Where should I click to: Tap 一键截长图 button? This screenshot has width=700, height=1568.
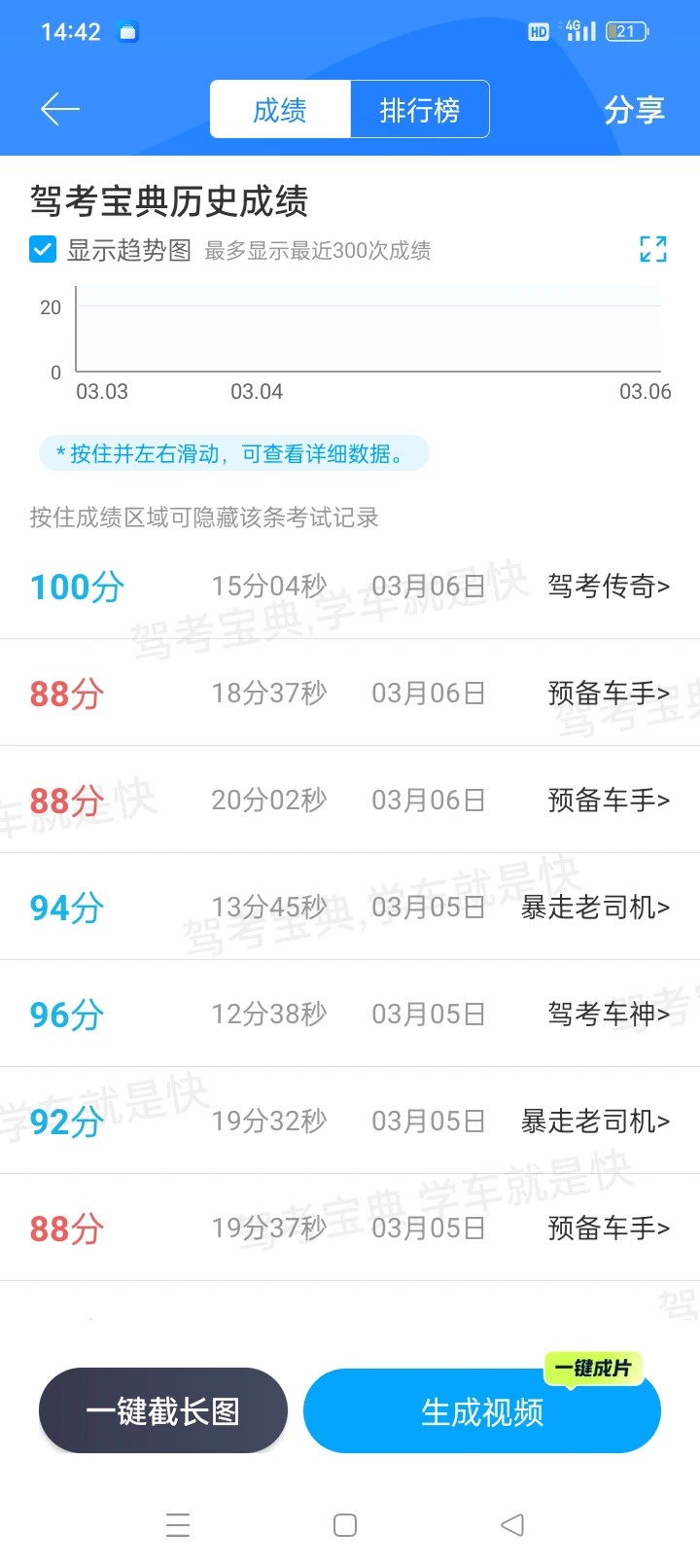point(163,1410)
